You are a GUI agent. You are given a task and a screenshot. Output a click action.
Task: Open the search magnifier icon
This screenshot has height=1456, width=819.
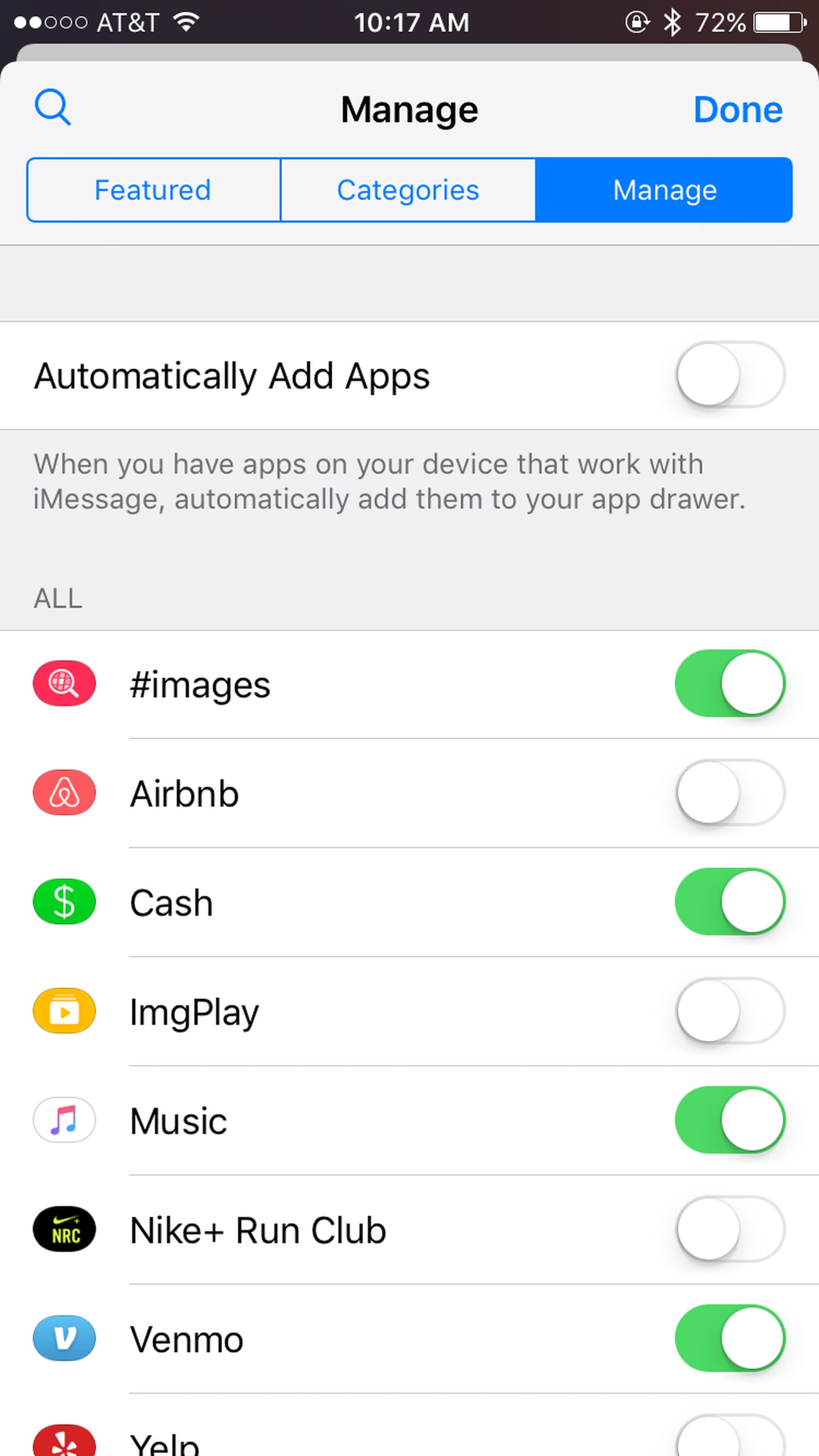pyautogui.click(x=52, y=107)
